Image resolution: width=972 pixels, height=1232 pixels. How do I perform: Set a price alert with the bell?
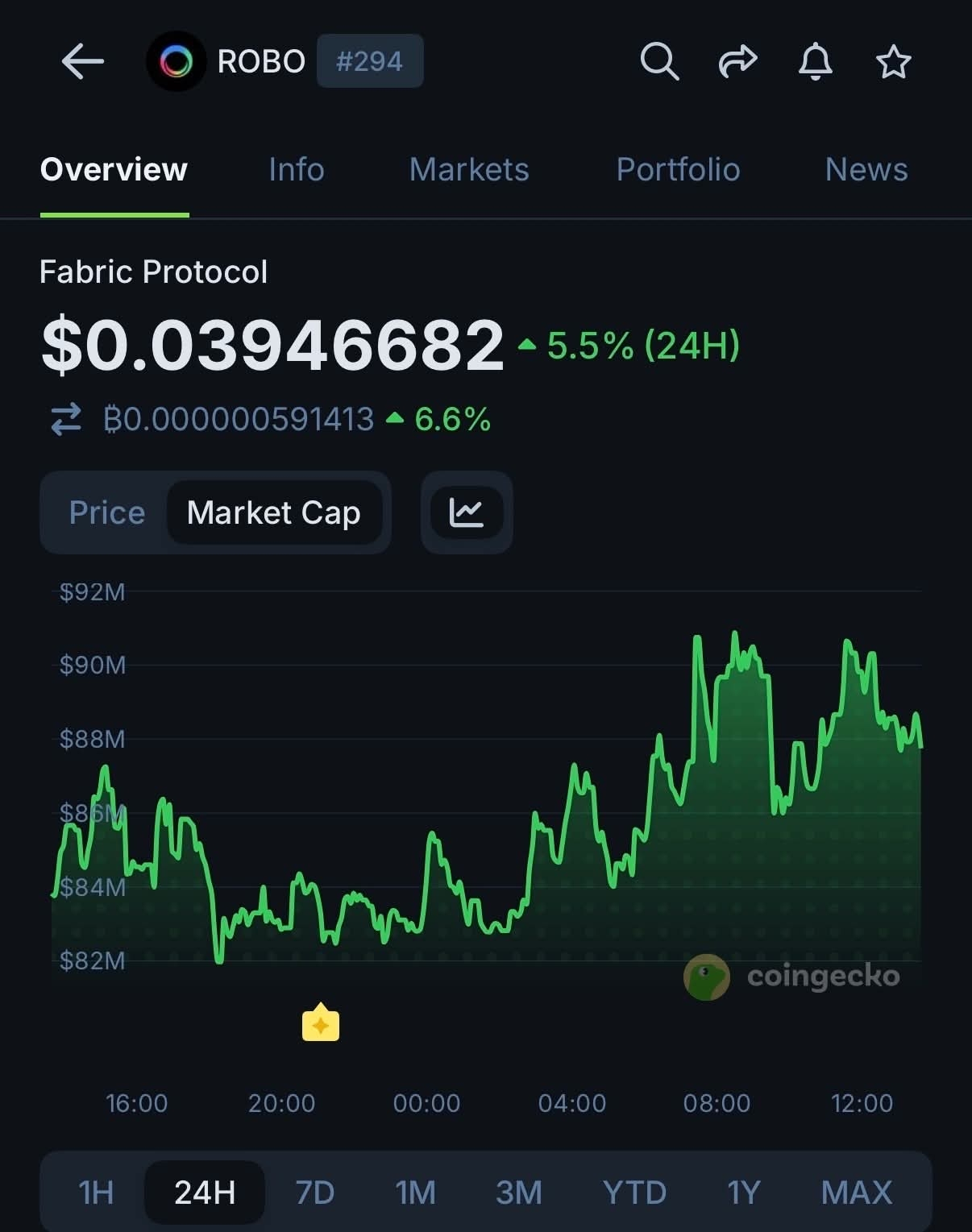pyautogui.click(x=815, y=62)
